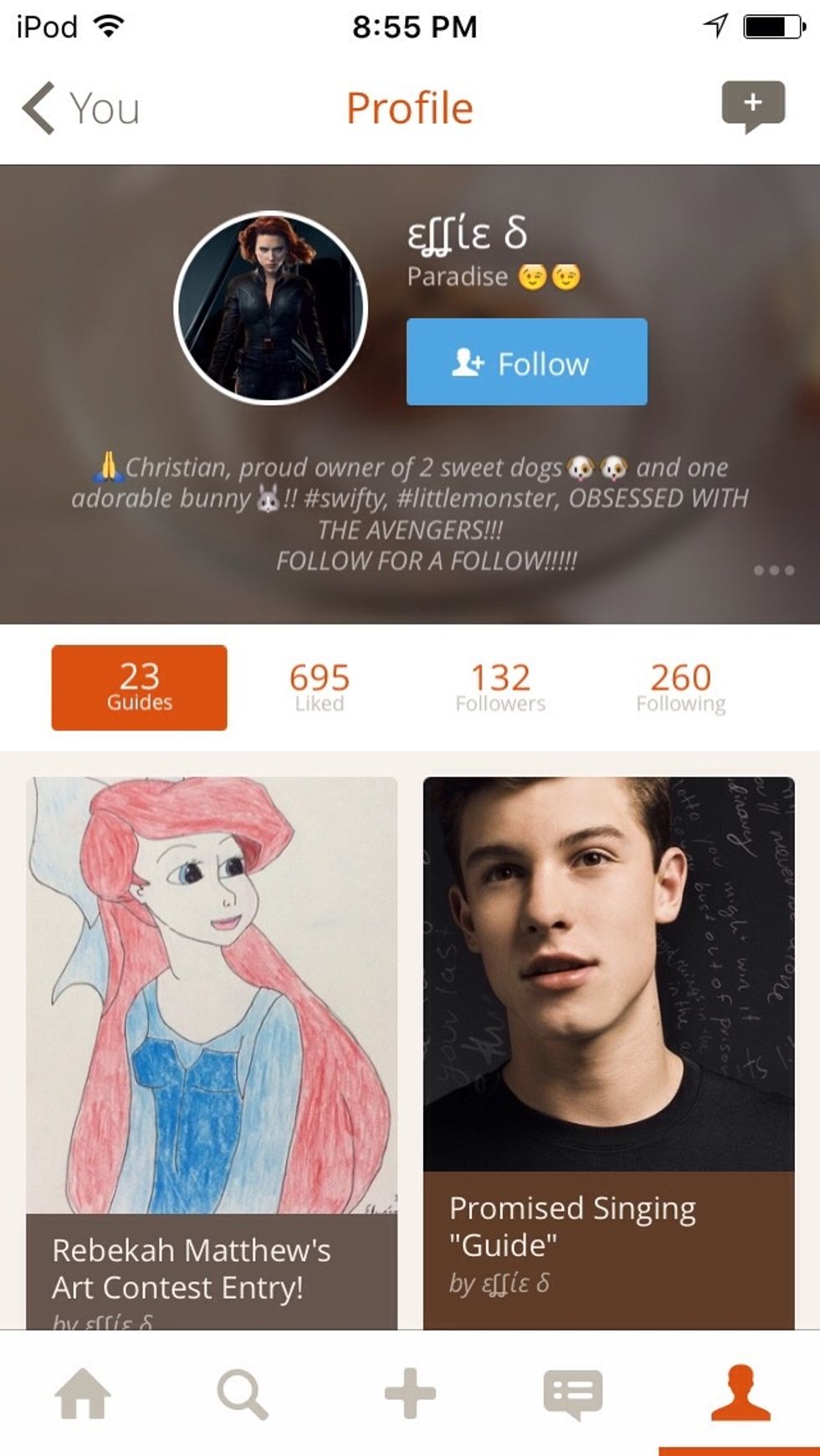Open the messages tab
This screenshot has height=1456, width=820.
pyautogui.click(x=572, y=1393)
